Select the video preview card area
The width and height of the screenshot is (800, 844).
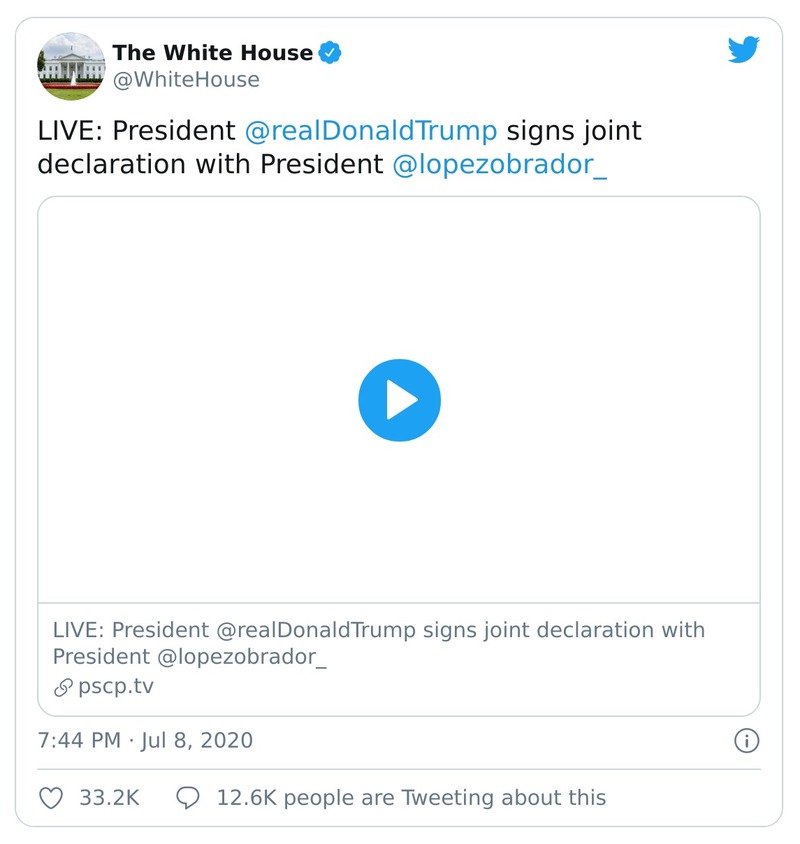[400, 398]
